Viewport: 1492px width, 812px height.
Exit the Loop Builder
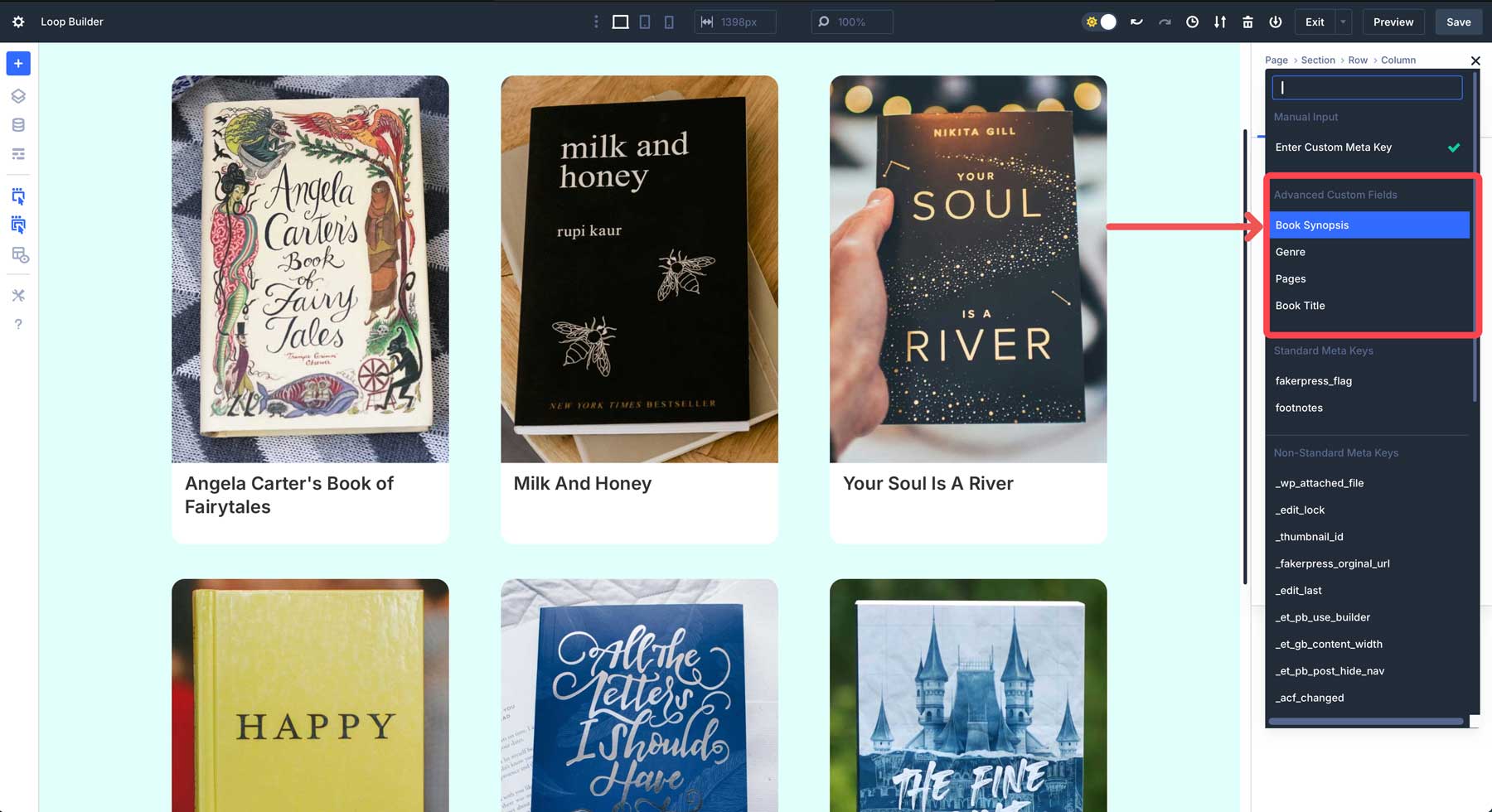click(x=1315, y=22)
